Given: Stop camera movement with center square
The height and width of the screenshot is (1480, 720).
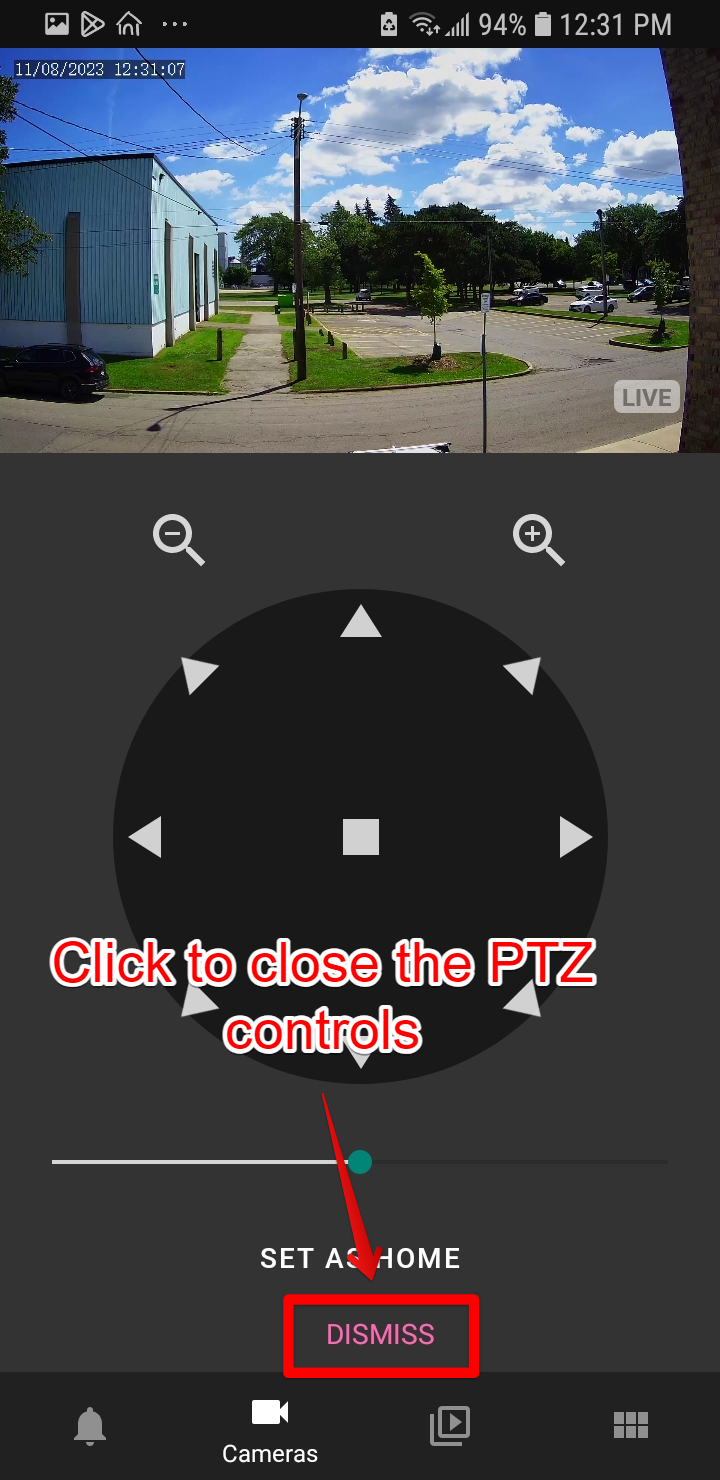Looking at the screenshot, I should 361,836.
